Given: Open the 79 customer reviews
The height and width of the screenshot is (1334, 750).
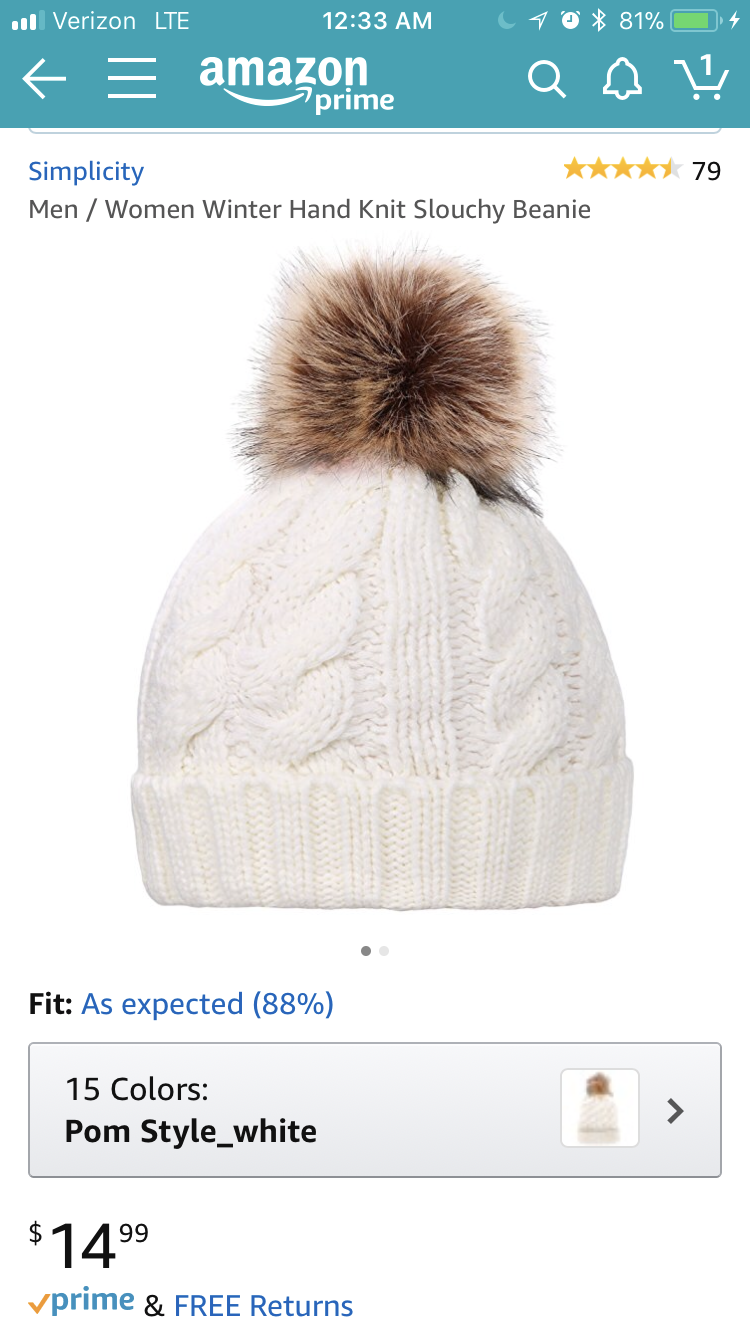Looking at the screenshot, I should [x=641, y=170].
